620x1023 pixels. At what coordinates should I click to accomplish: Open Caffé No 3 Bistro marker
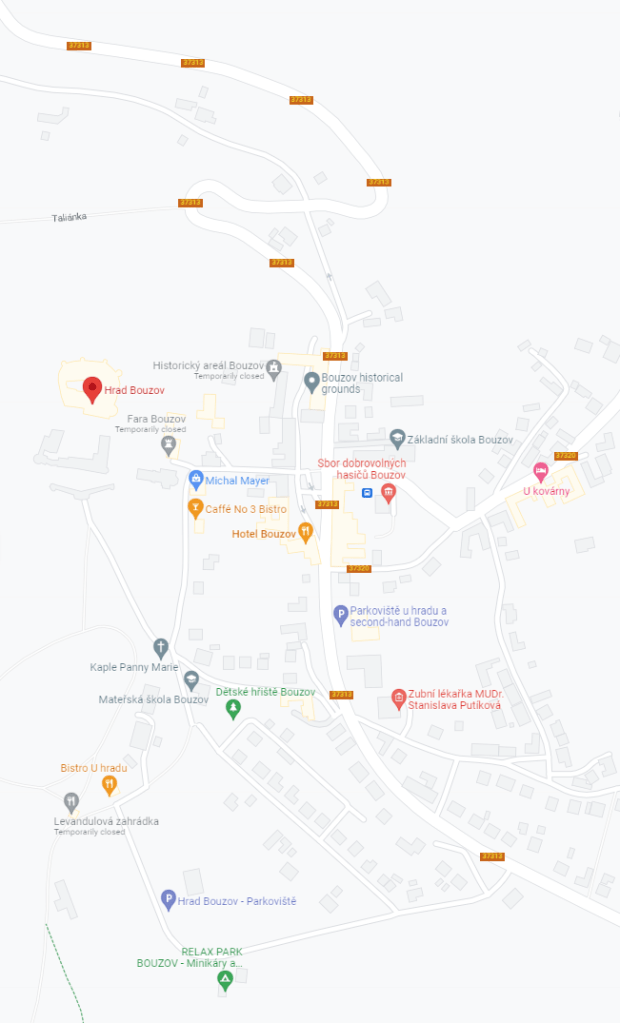pyautogui.click(x=196, y=508)
